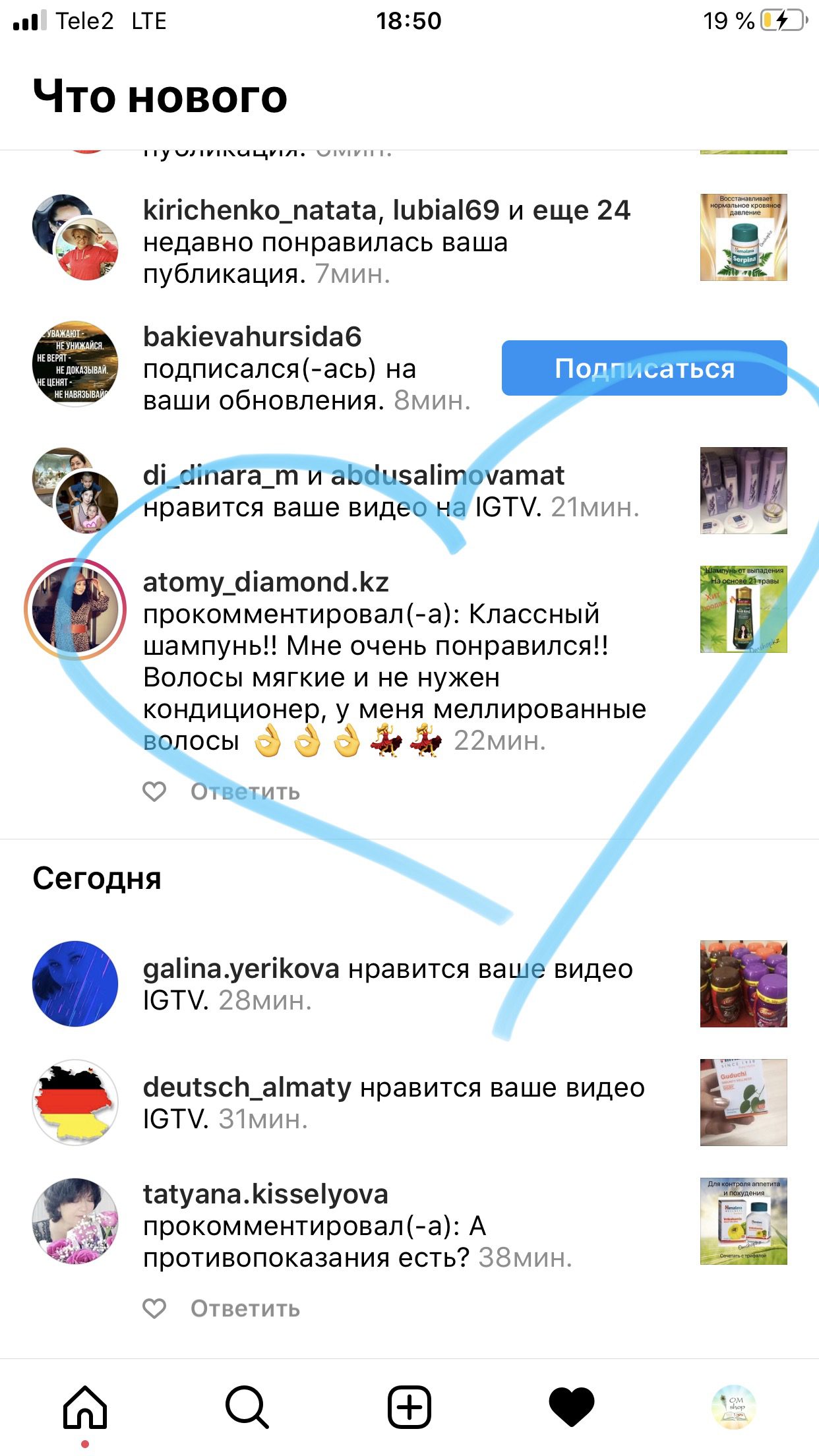Tap the blue Подписаться button for bakievahursida6
This screenshot has width=819, height=1456.
tap(644, 368)
